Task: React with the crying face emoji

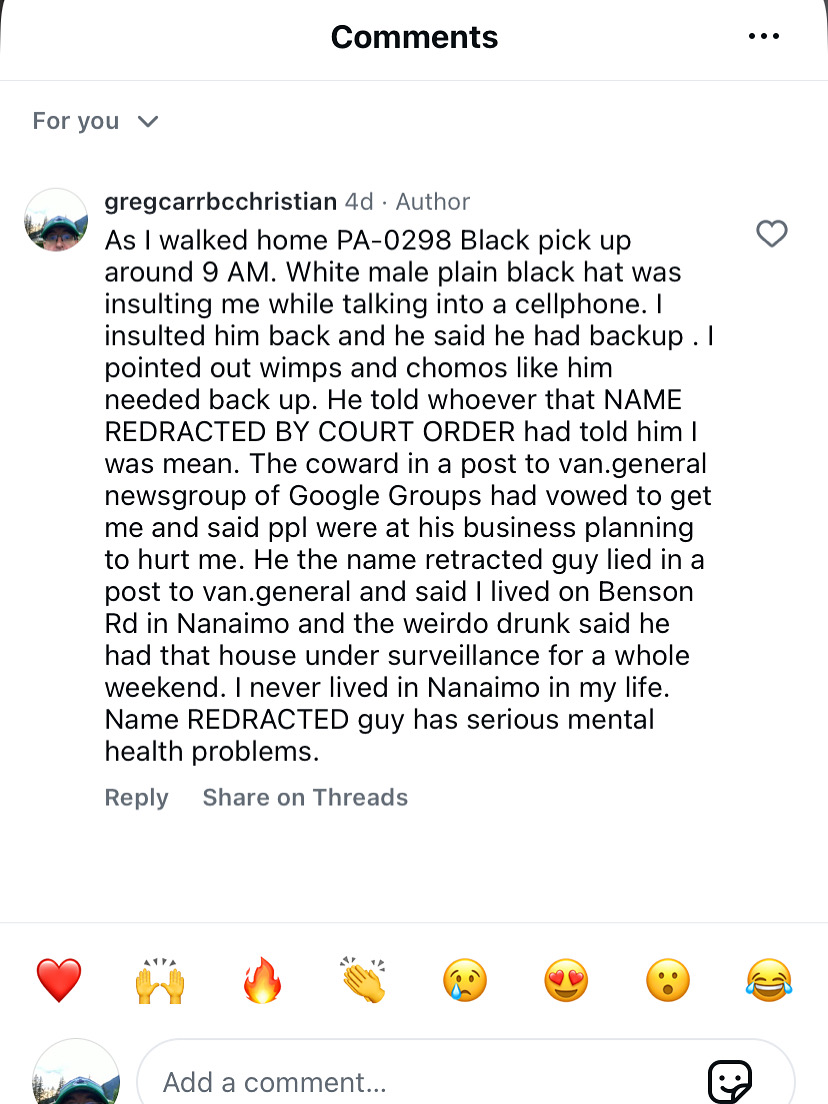Action: coord(465,980)
